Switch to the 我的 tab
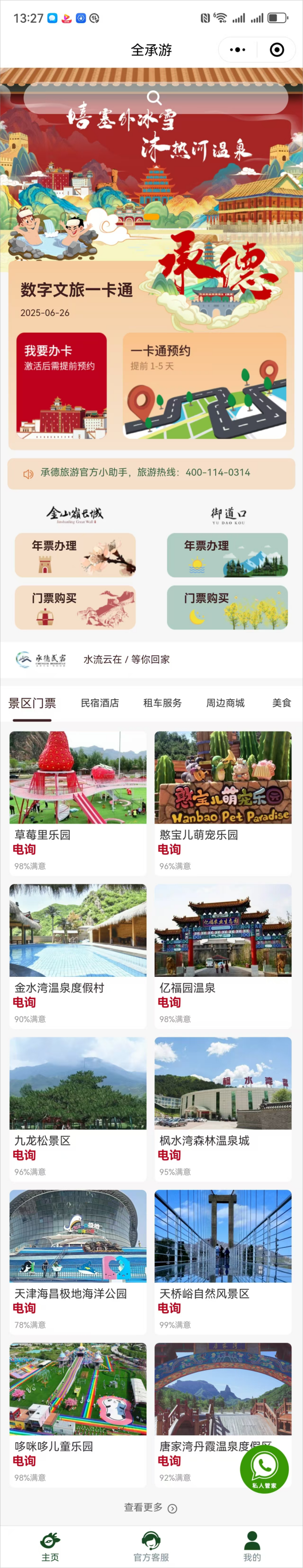The width and height of the screenshot is (303, 1568). click(x=252, y=1546)
